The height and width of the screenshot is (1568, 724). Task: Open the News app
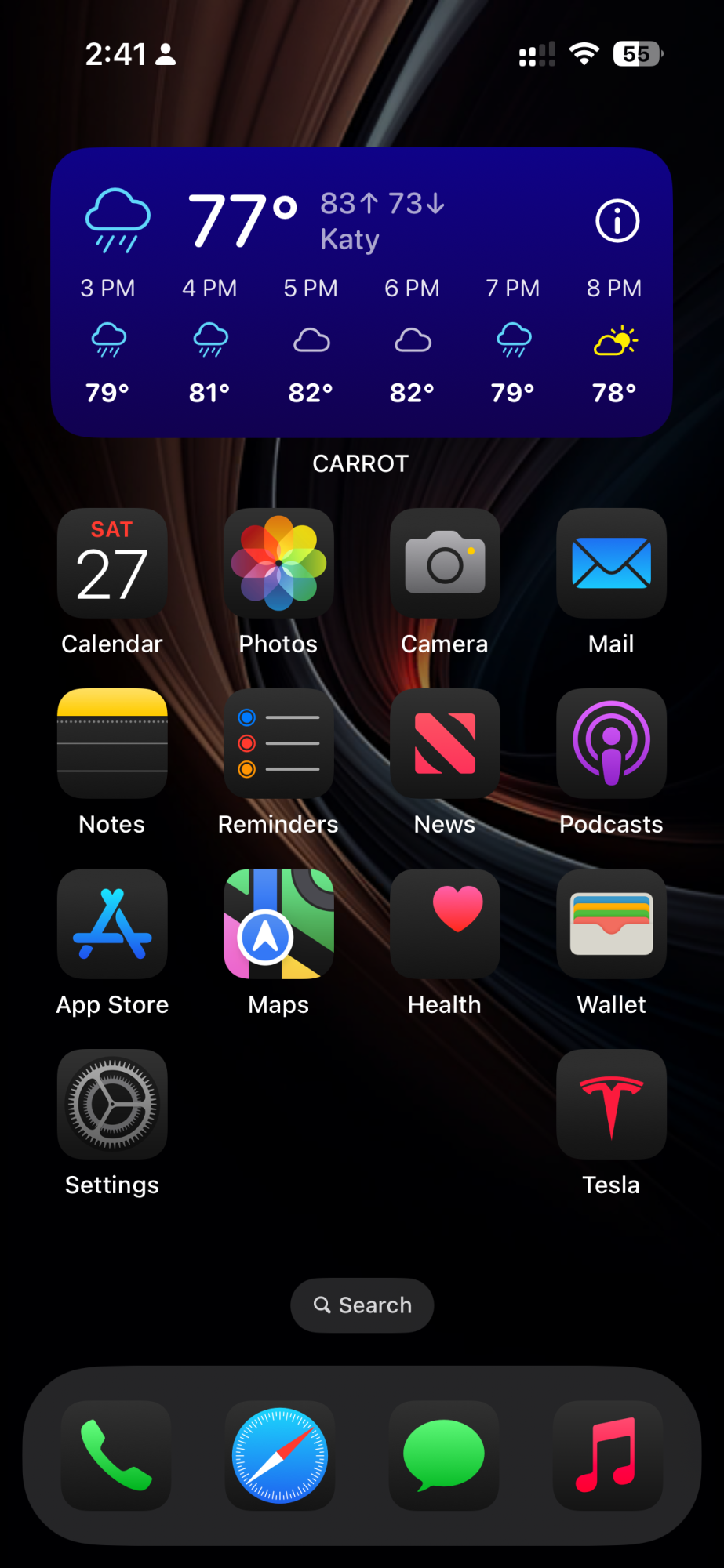pyautogui.click(x=445, y=744)
